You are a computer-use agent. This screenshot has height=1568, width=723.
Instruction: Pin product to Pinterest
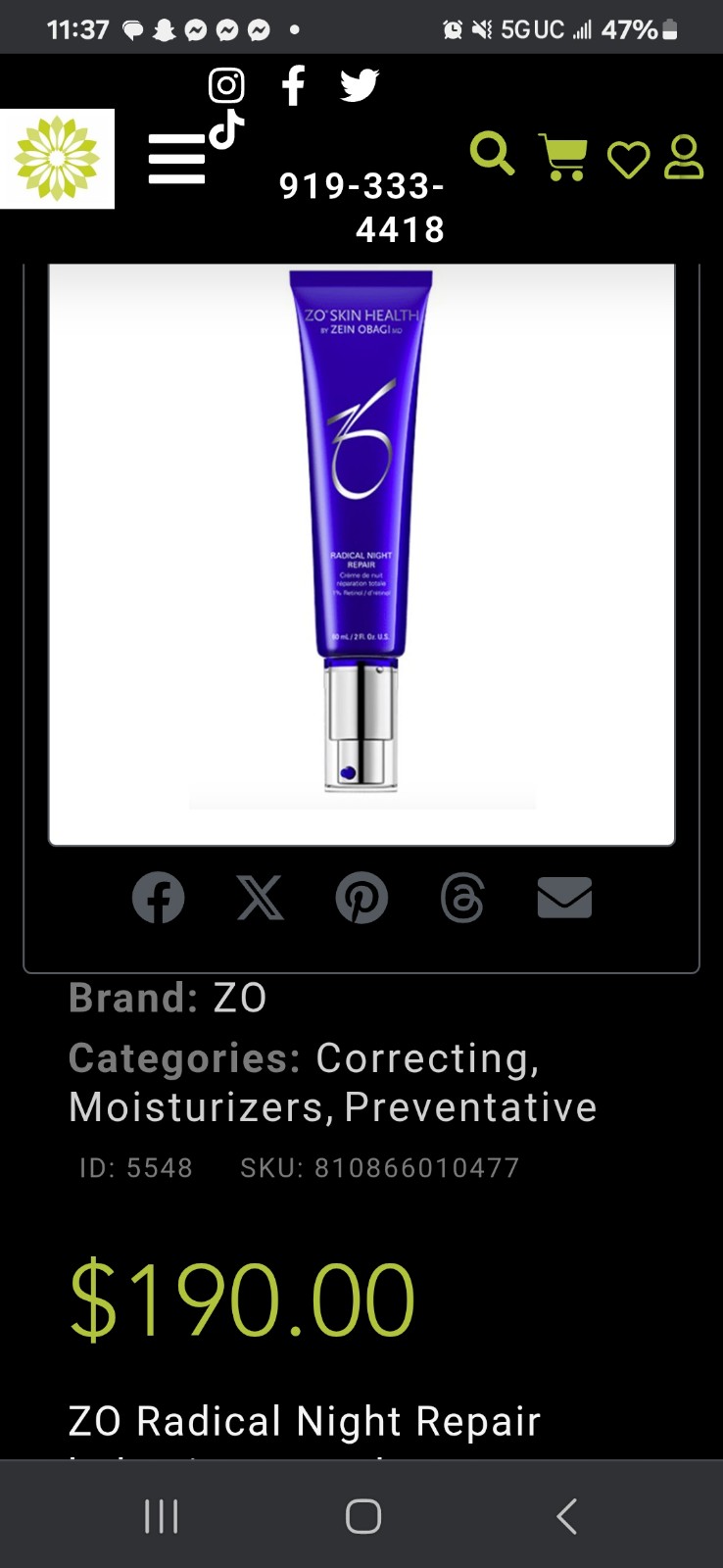click(361, 898)
